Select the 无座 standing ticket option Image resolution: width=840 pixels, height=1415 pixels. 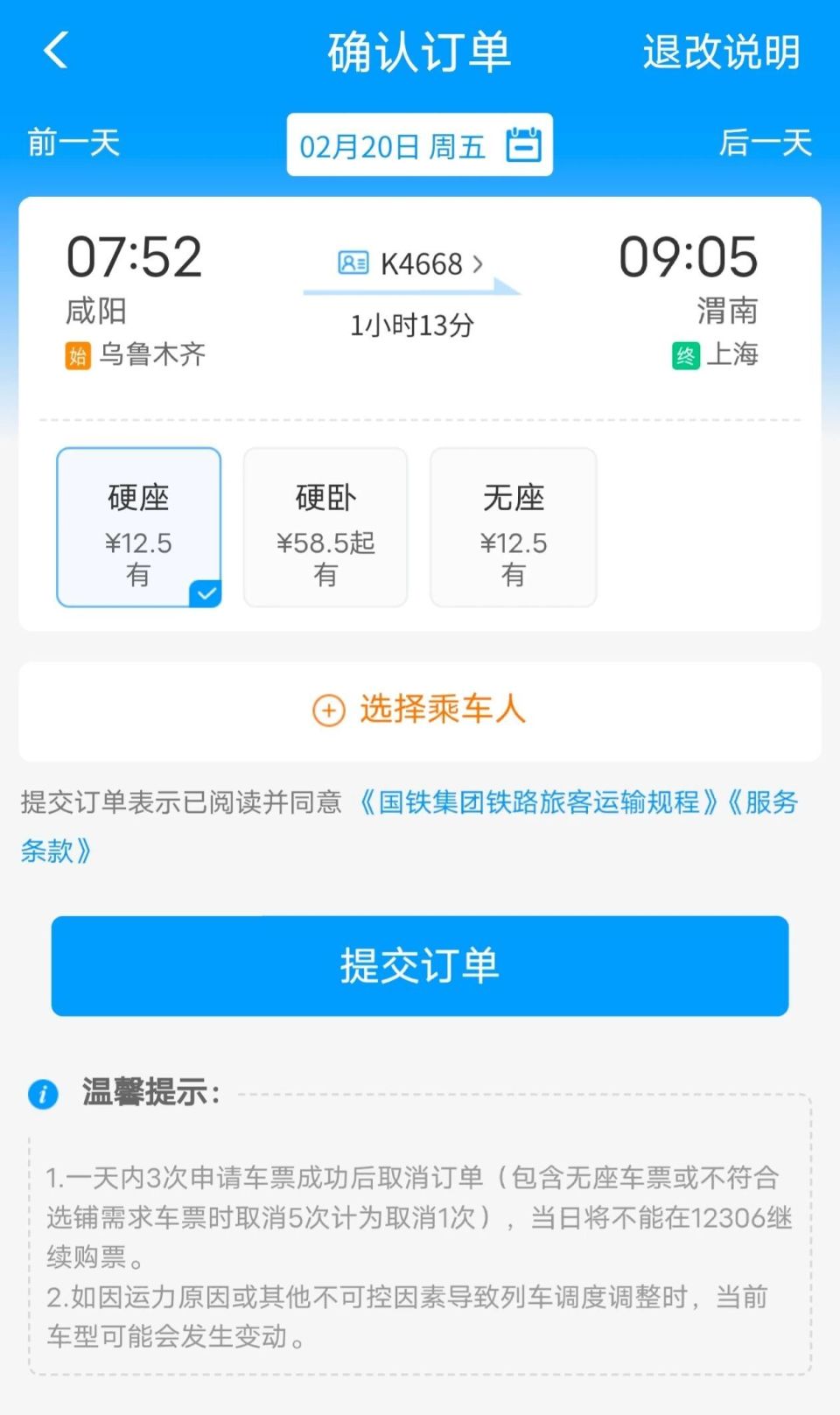[x=514, y=527]
